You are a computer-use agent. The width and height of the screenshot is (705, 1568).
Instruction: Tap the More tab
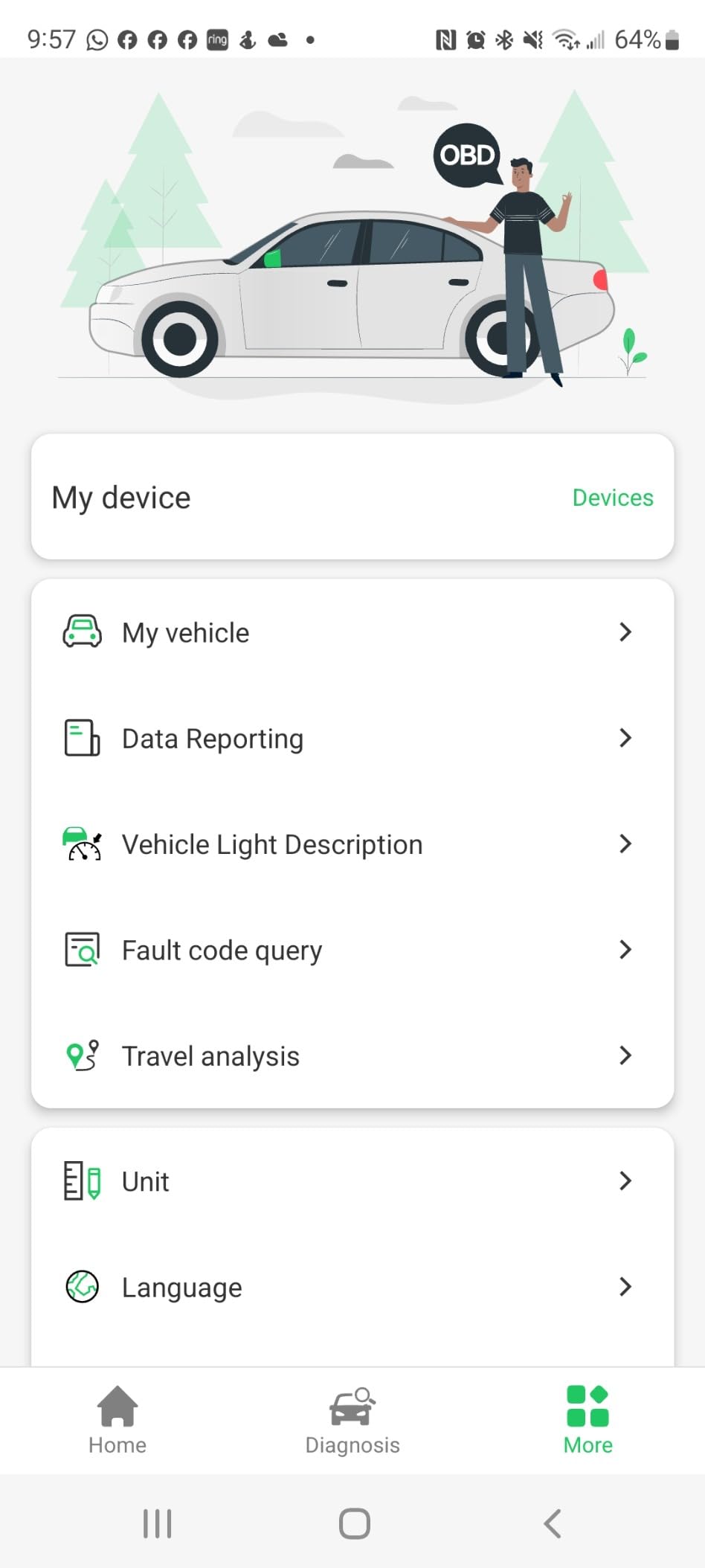coord(587,1420)
